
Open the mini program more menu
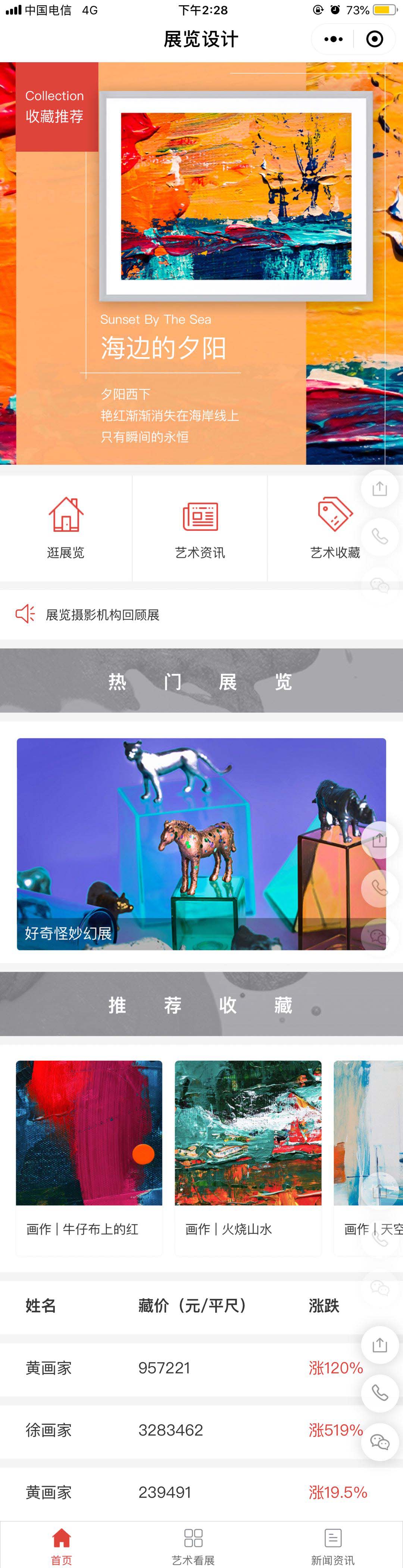tap(334, 40)
